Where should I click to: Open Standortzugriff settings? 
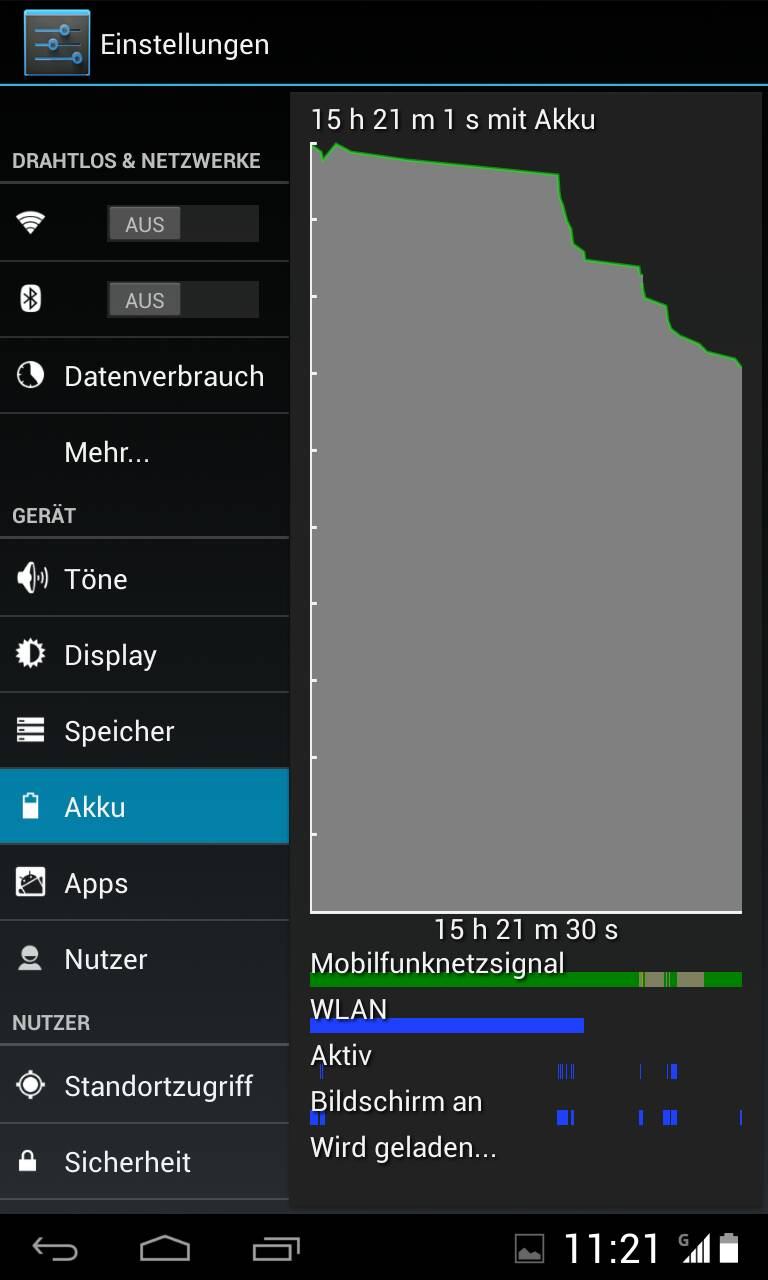(144, 1085)
